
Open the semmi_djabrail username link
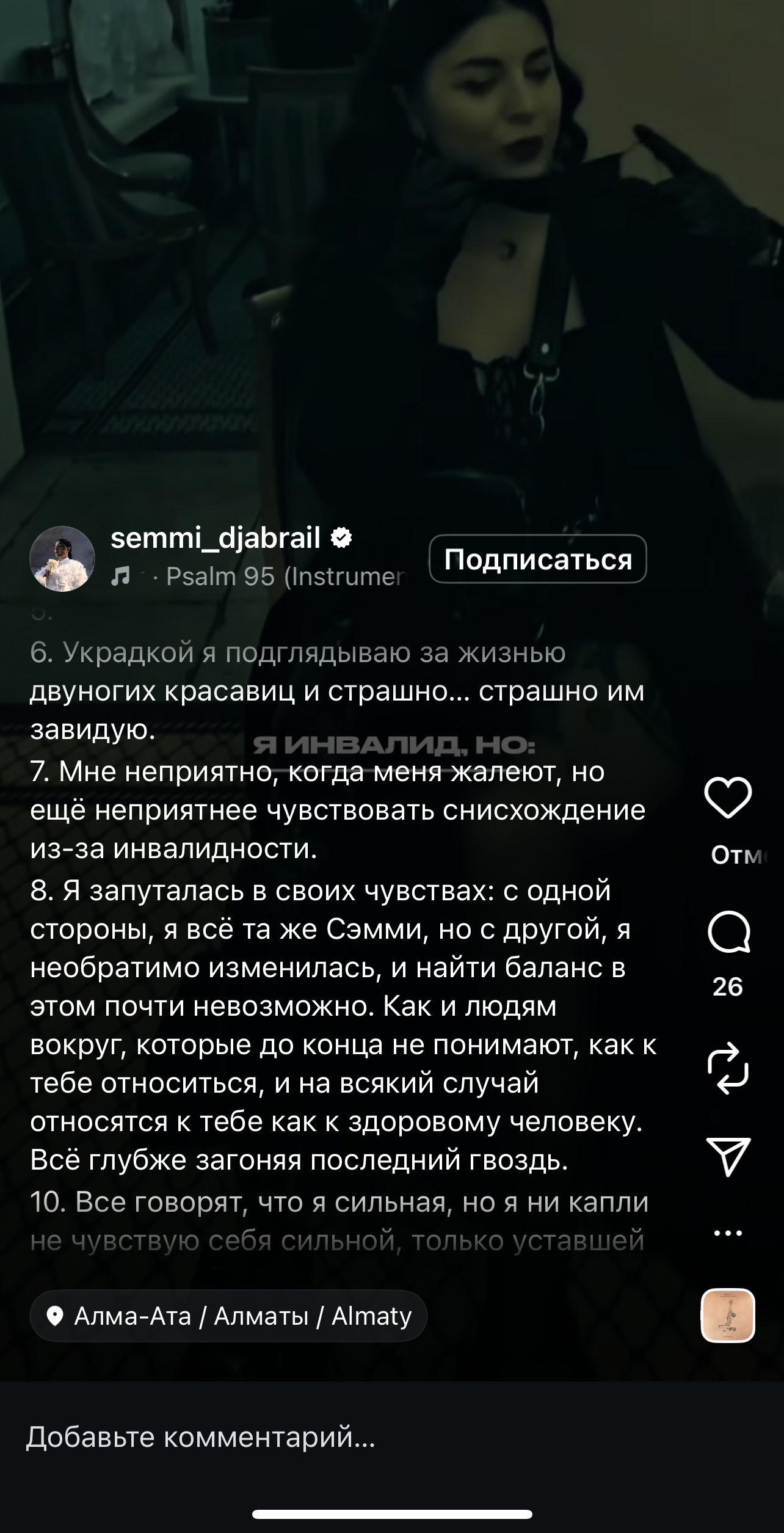point(216,538)
